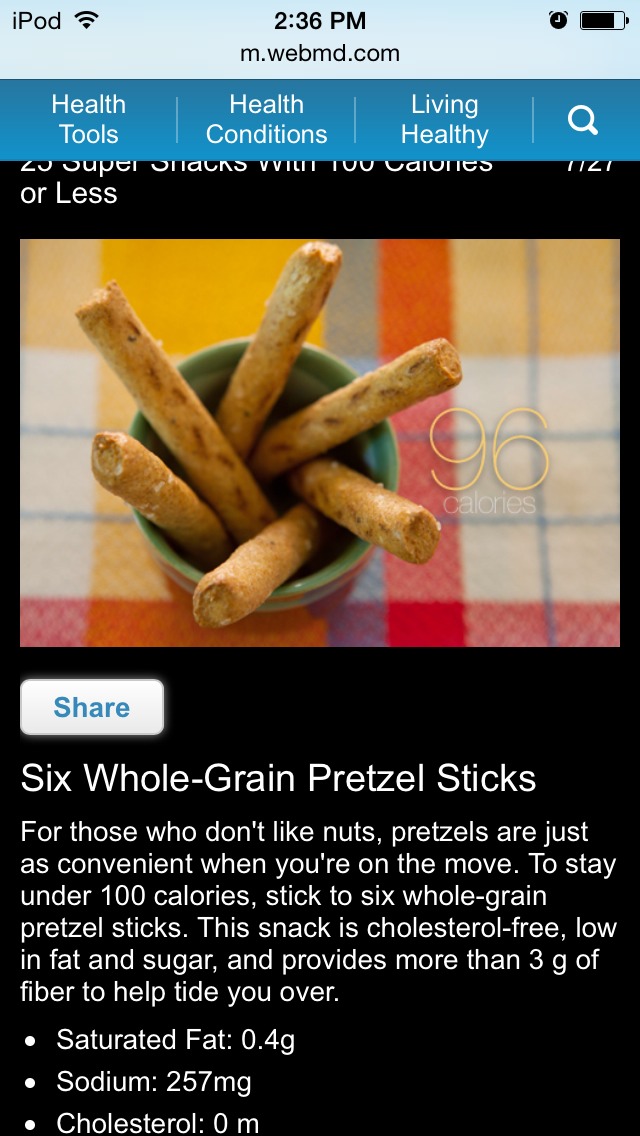The height and width of the screenshot is (1136, 640).
Task: Open the Health Conditions section
Action: point(267,120)
